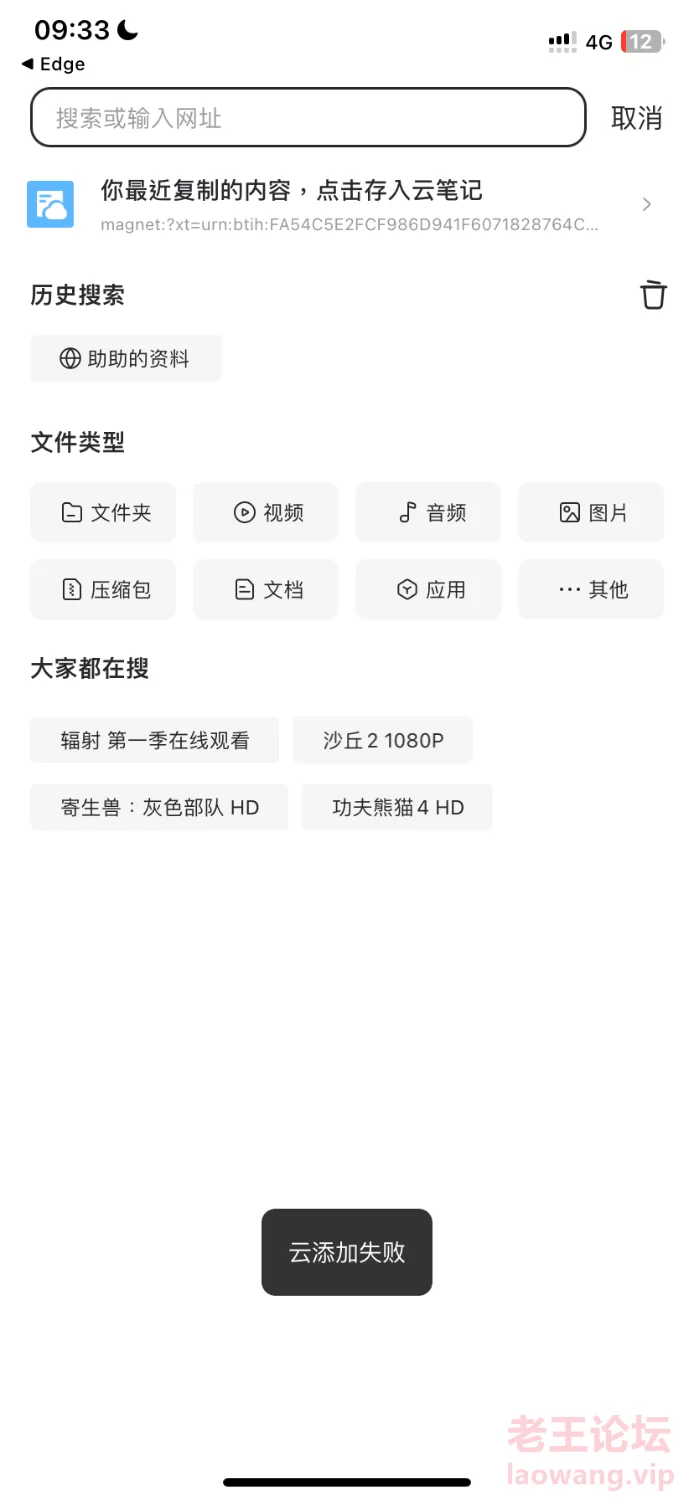Select the history search 助助的资料
The width and height of the screenshot is (694, 1500).
126,359
